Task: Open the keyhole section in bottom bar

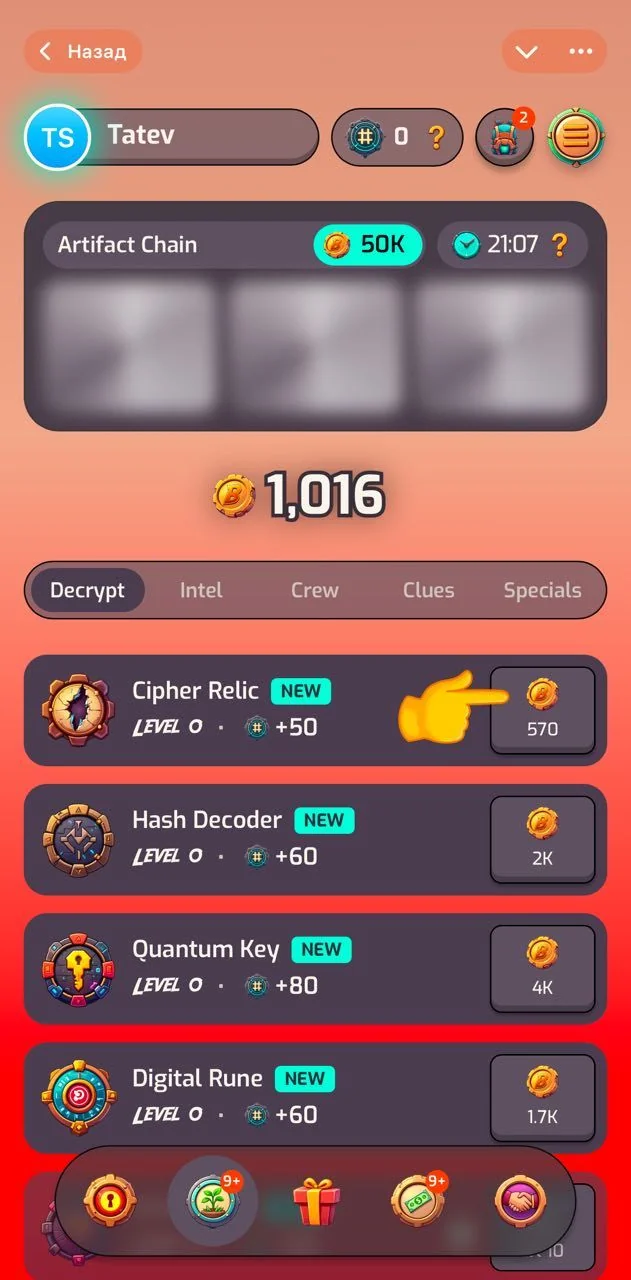Action: point(108,1201)
